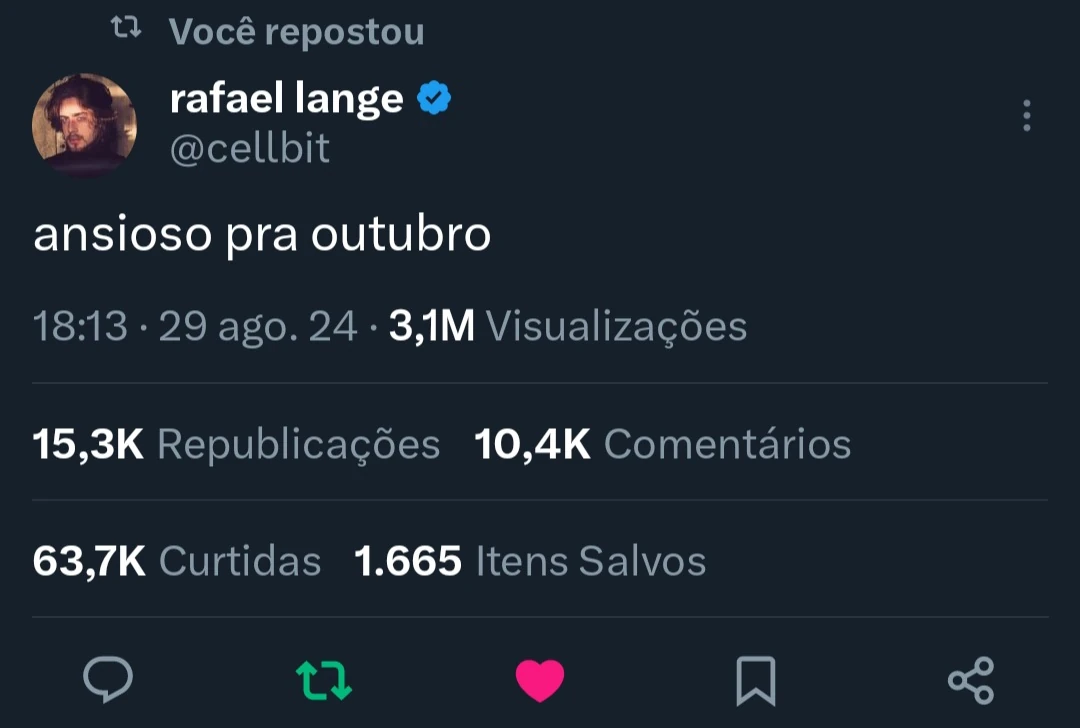
Task: Save the post with the bookmark icon
Action: [756, 680]
